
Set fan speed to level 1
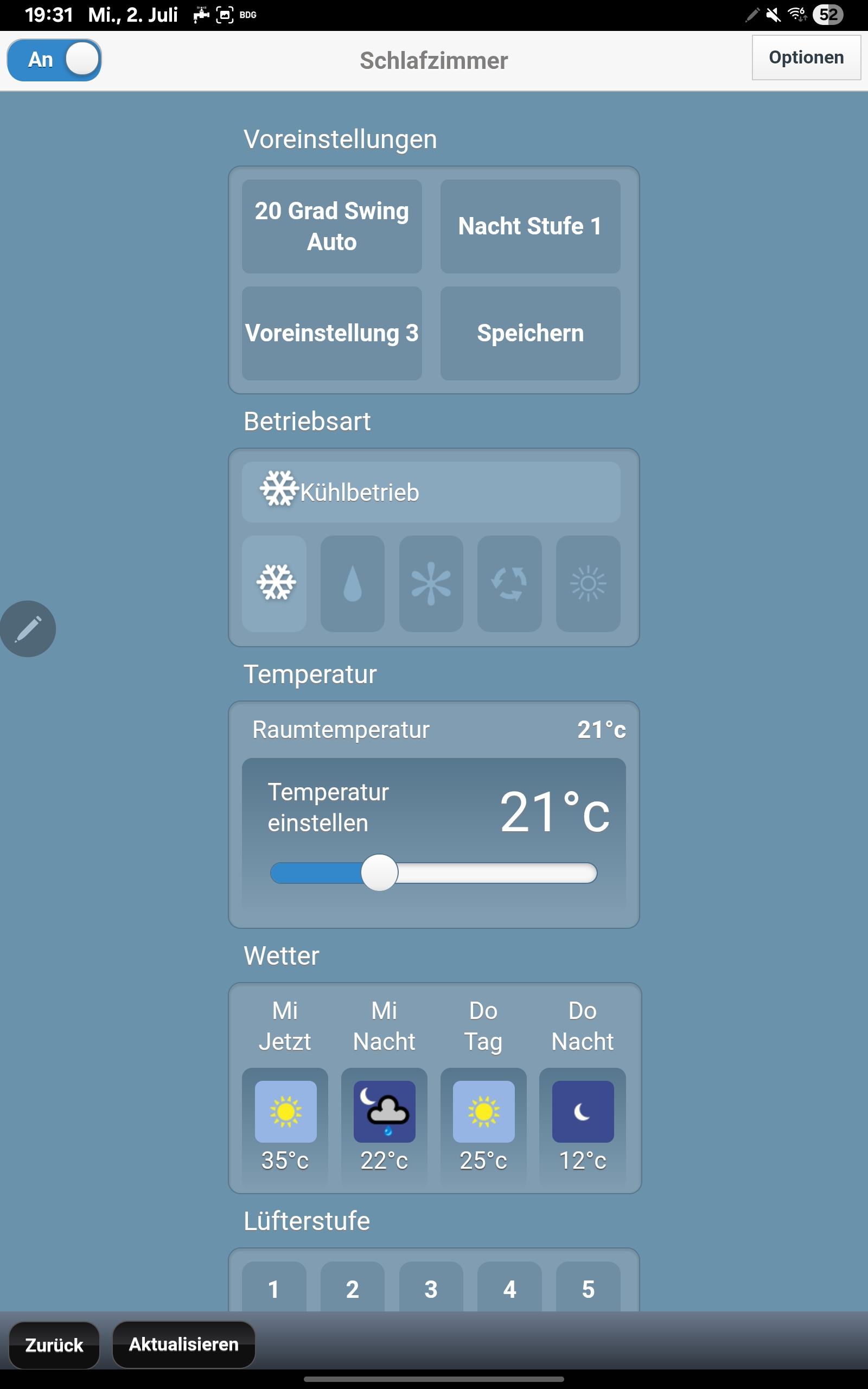coord(274,1288)
